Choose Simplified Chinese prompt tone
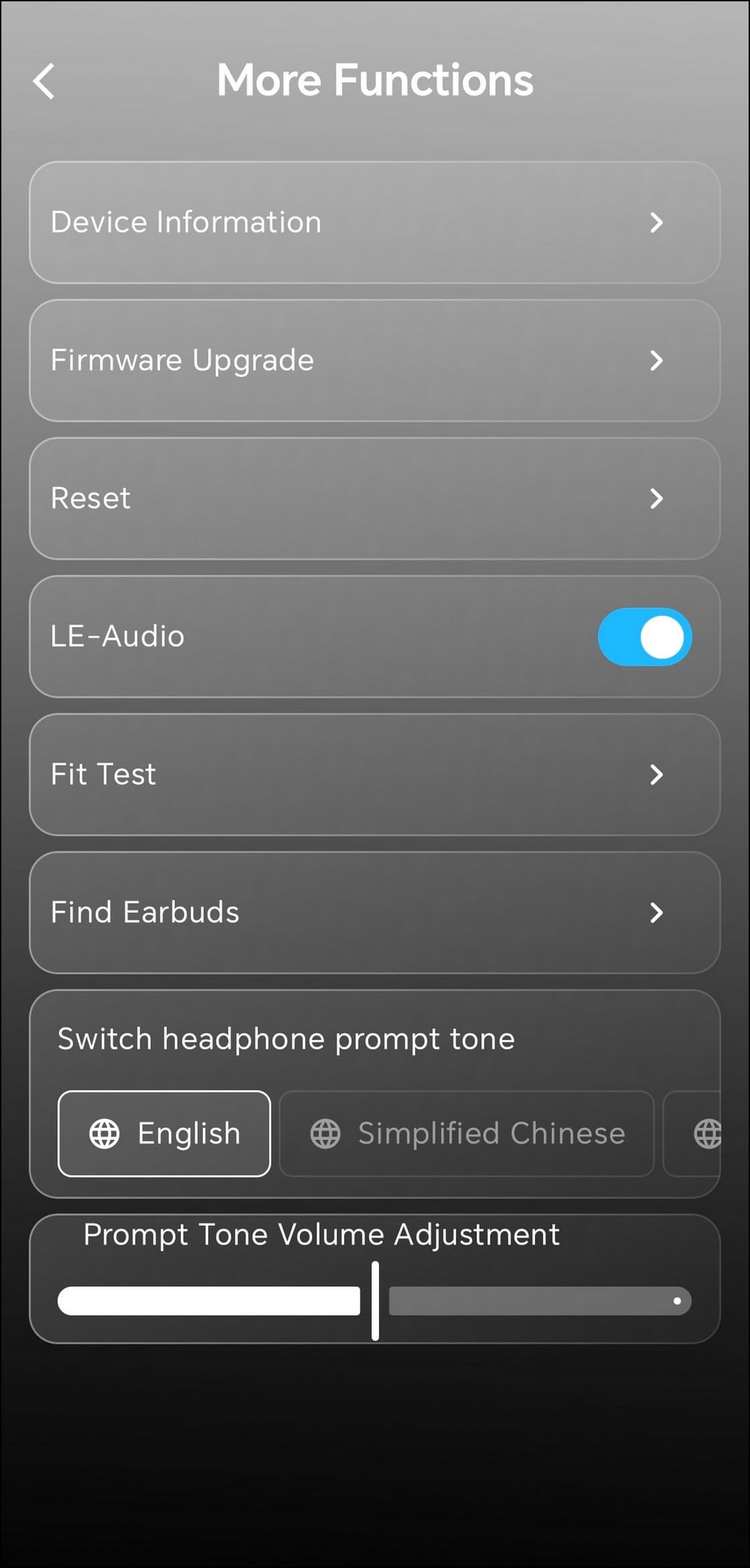 click(467, 1134)
